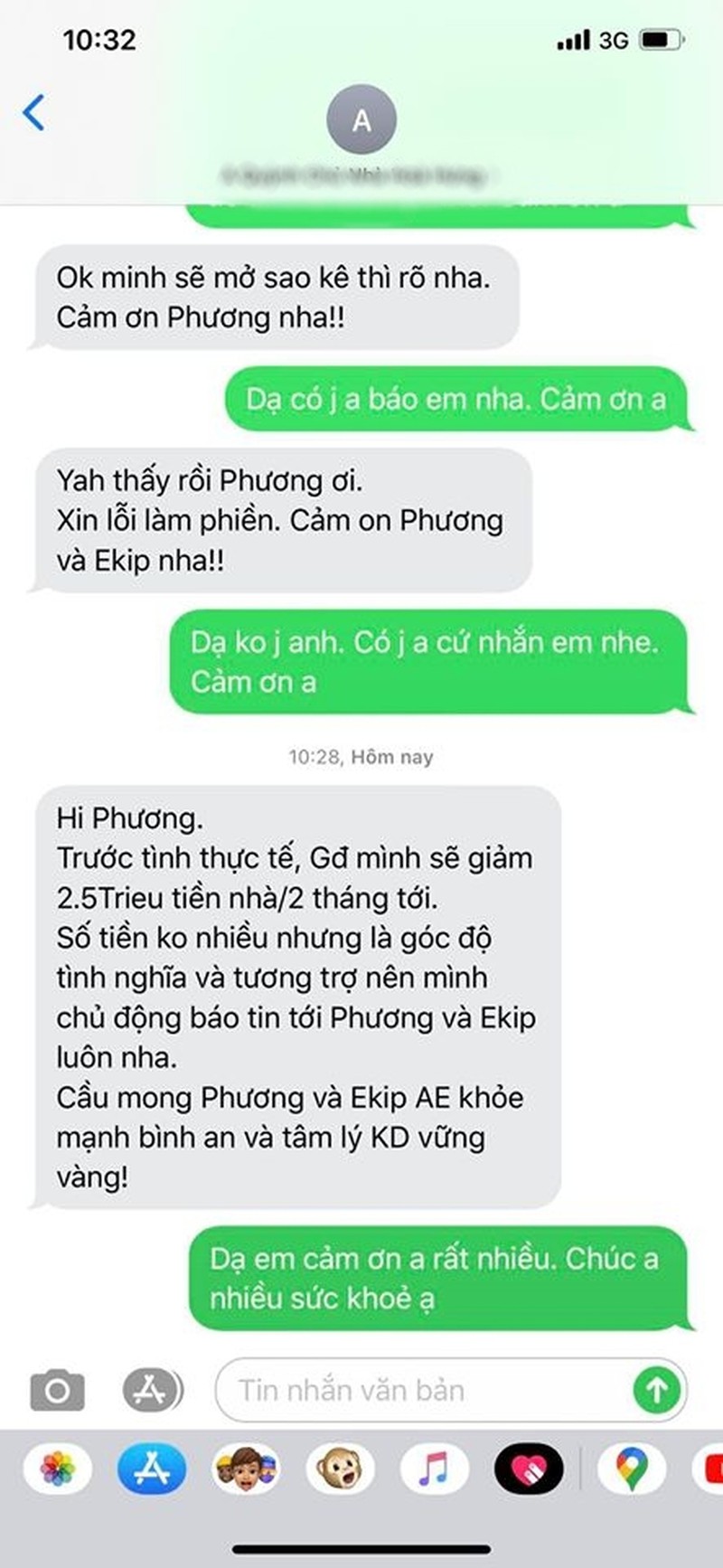This screenshot has width=723, height=1568.
Task: Open the Digital Touch heart app
Action: click(529, 1468)
